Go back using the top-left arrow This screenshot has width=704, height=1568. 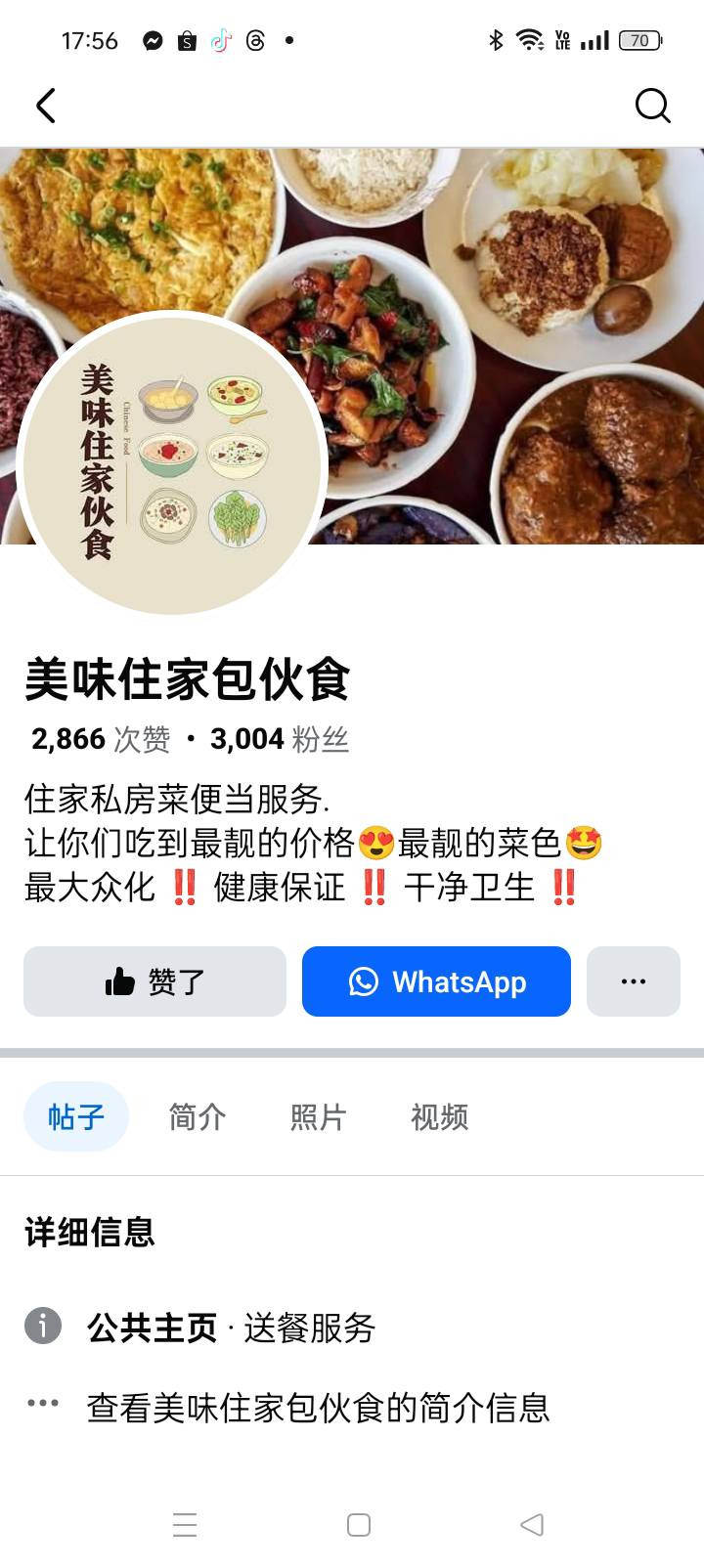tap(46, 106)
